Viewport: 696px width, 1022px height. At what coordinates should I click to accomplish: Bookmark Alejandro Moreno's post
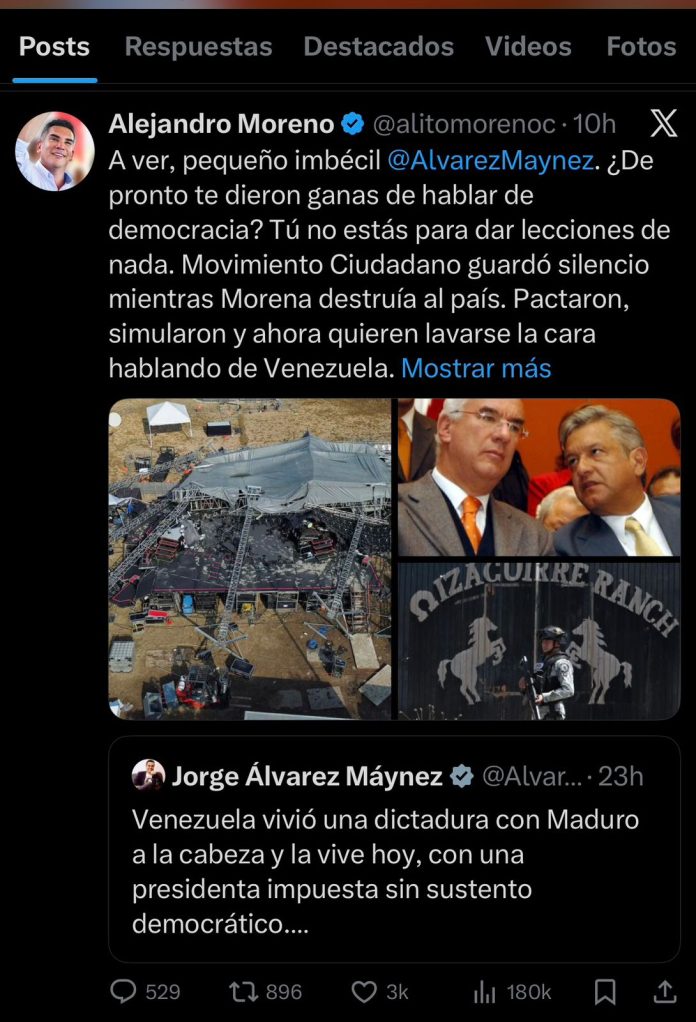pyautogui.click(x=605, y=991)
